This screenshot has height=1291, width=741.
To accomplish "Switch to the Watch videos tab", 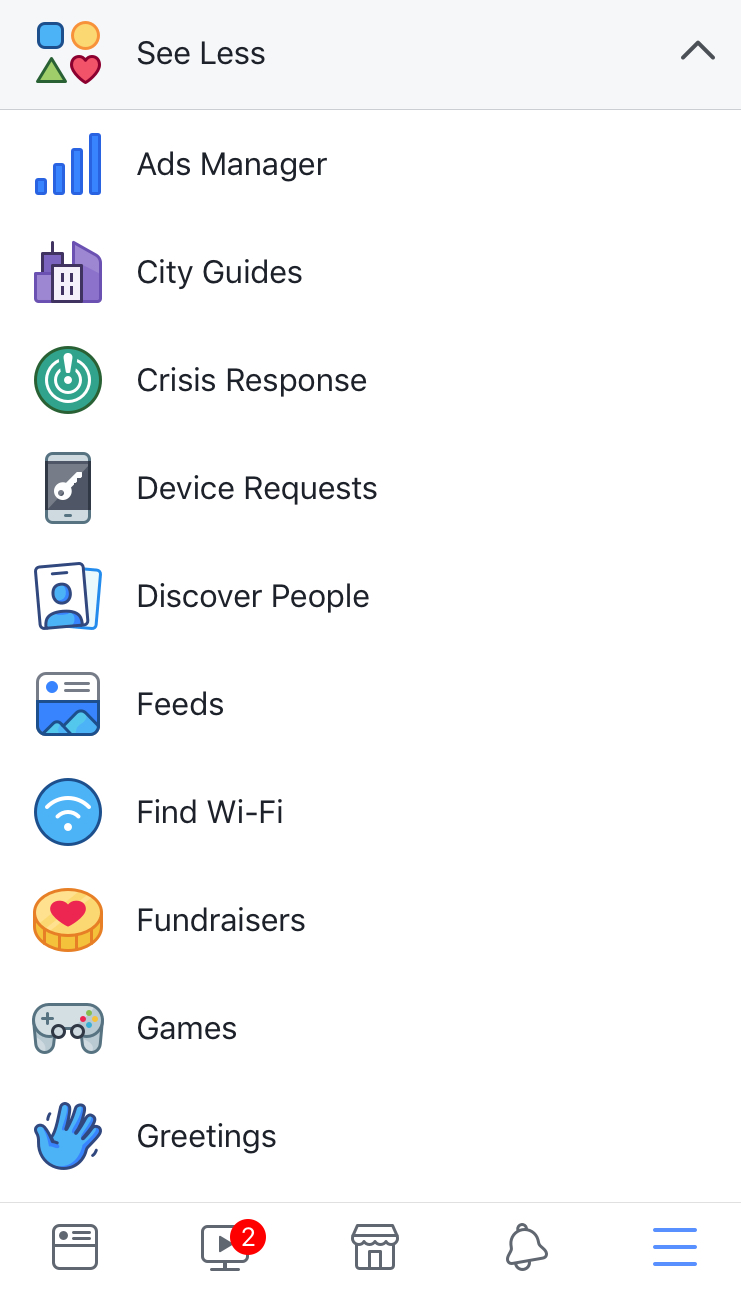I will click(225, 1247).
